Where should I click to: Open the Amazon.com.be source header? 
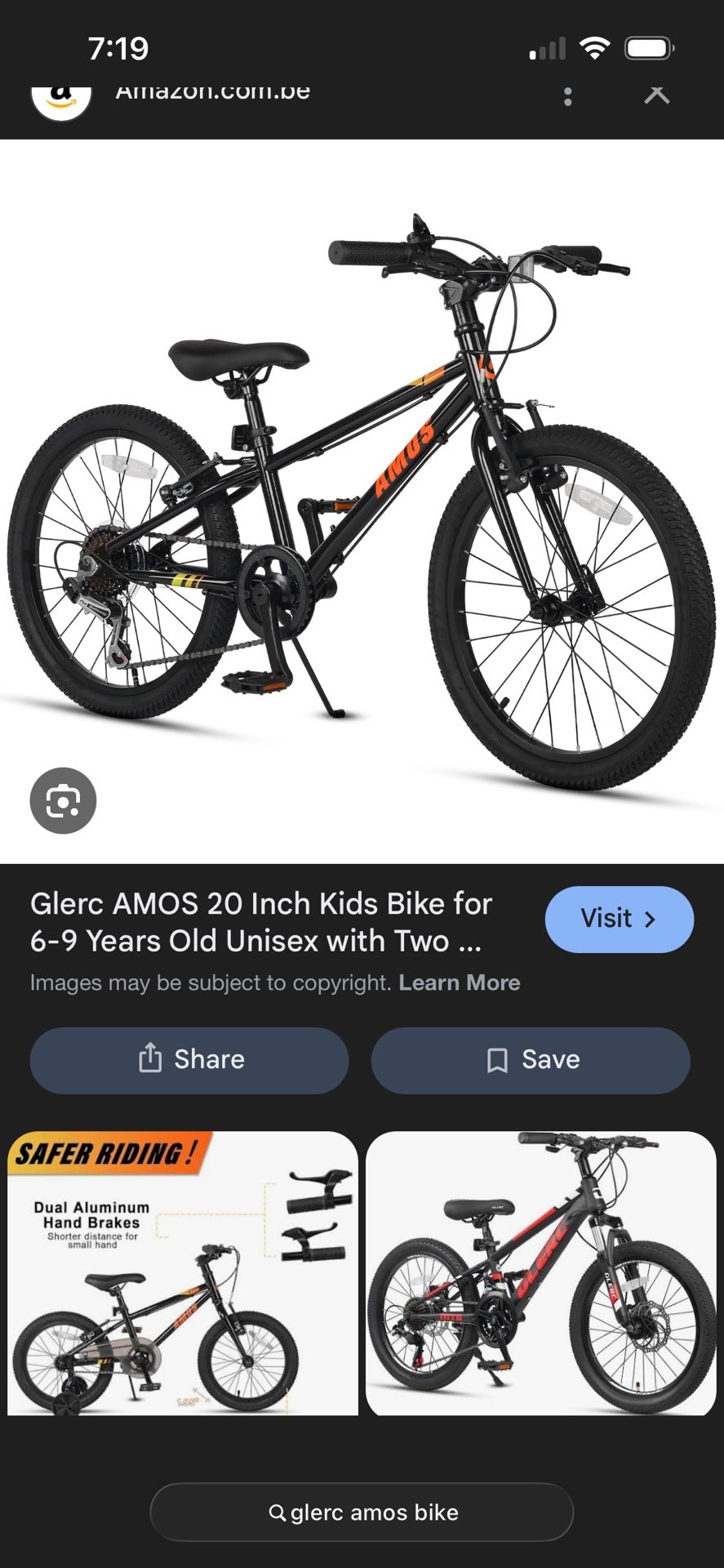click(212, 91)
